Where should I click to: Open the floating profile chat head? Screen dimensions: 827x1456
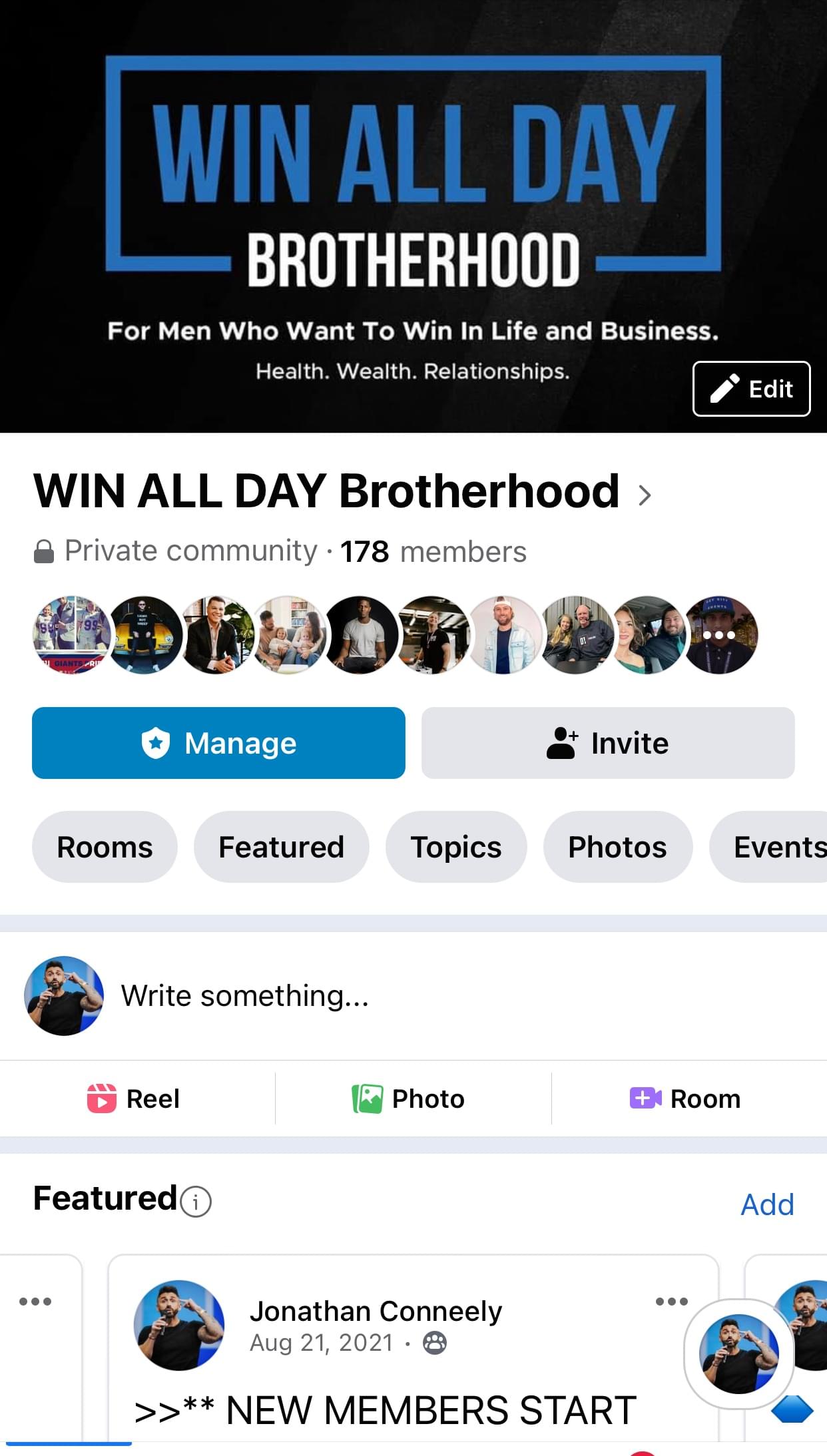point(738,1354)
